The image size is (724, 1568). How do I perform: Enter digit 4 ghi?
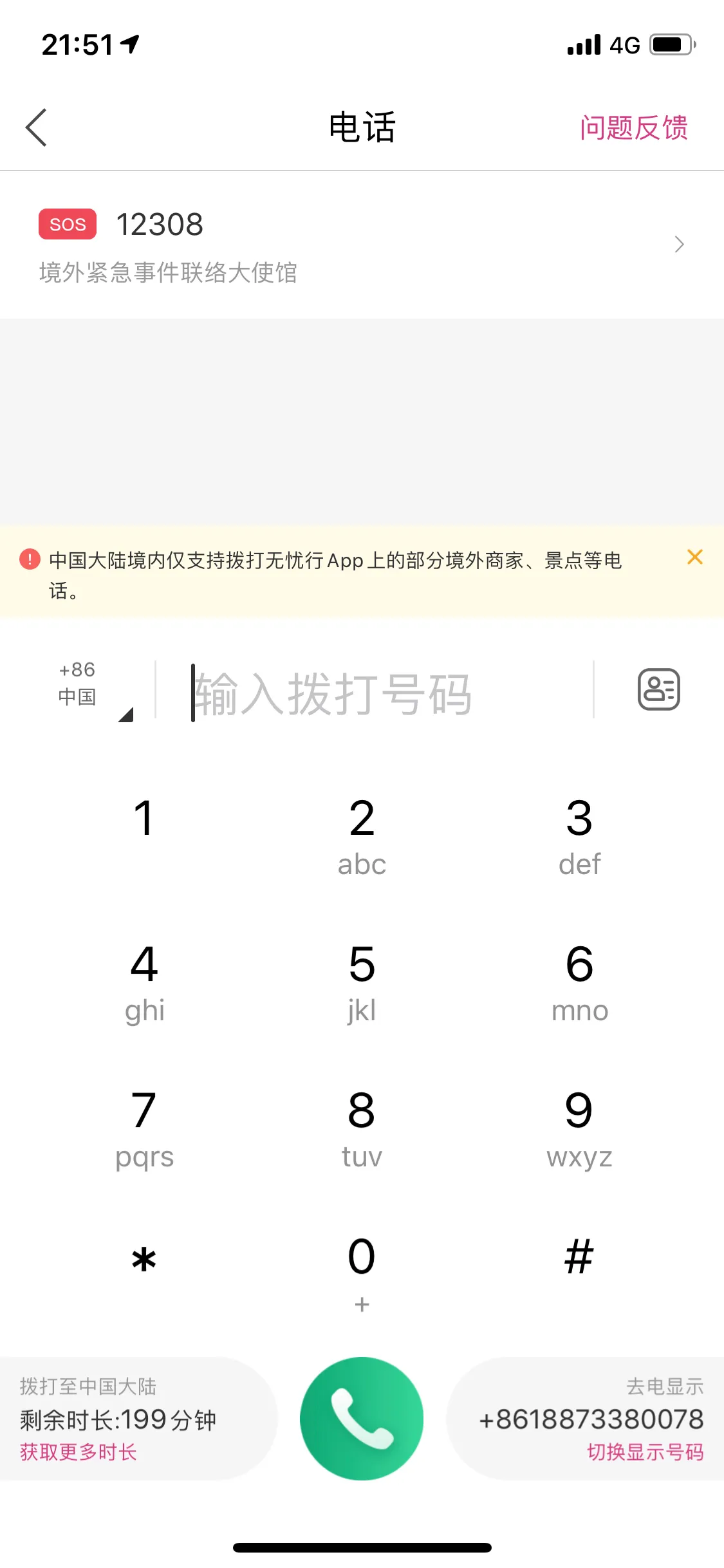pos(144,982)
